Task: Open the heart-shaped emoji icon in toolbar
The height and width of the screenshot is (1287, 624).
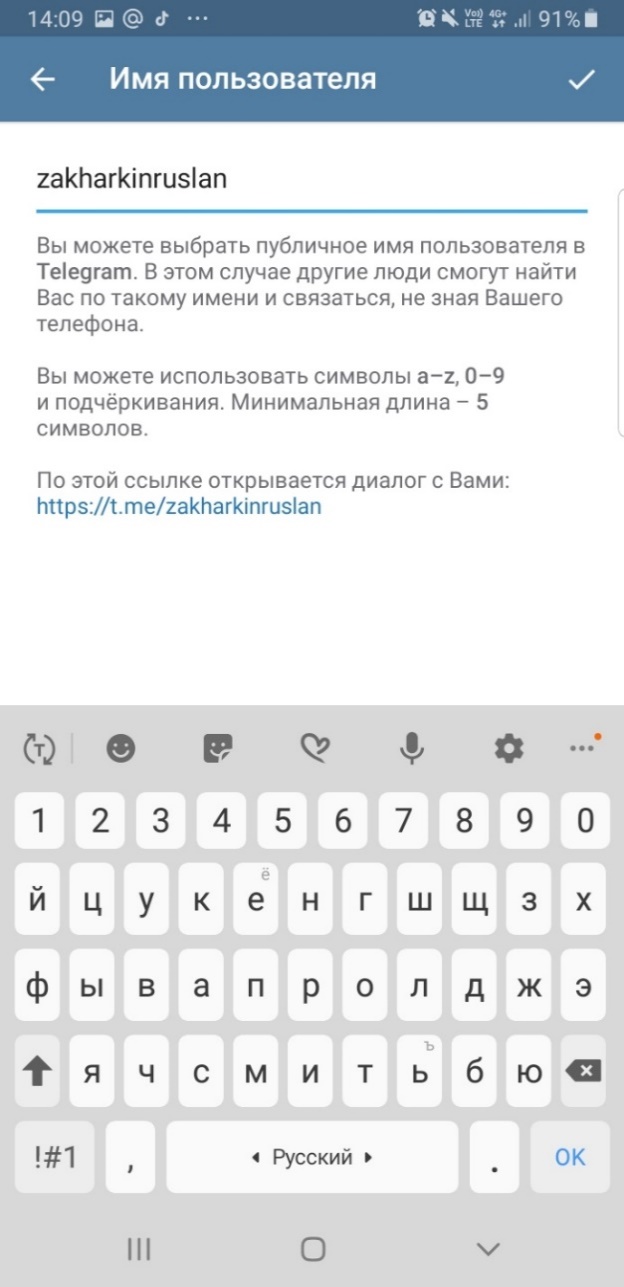Action: 315,747
